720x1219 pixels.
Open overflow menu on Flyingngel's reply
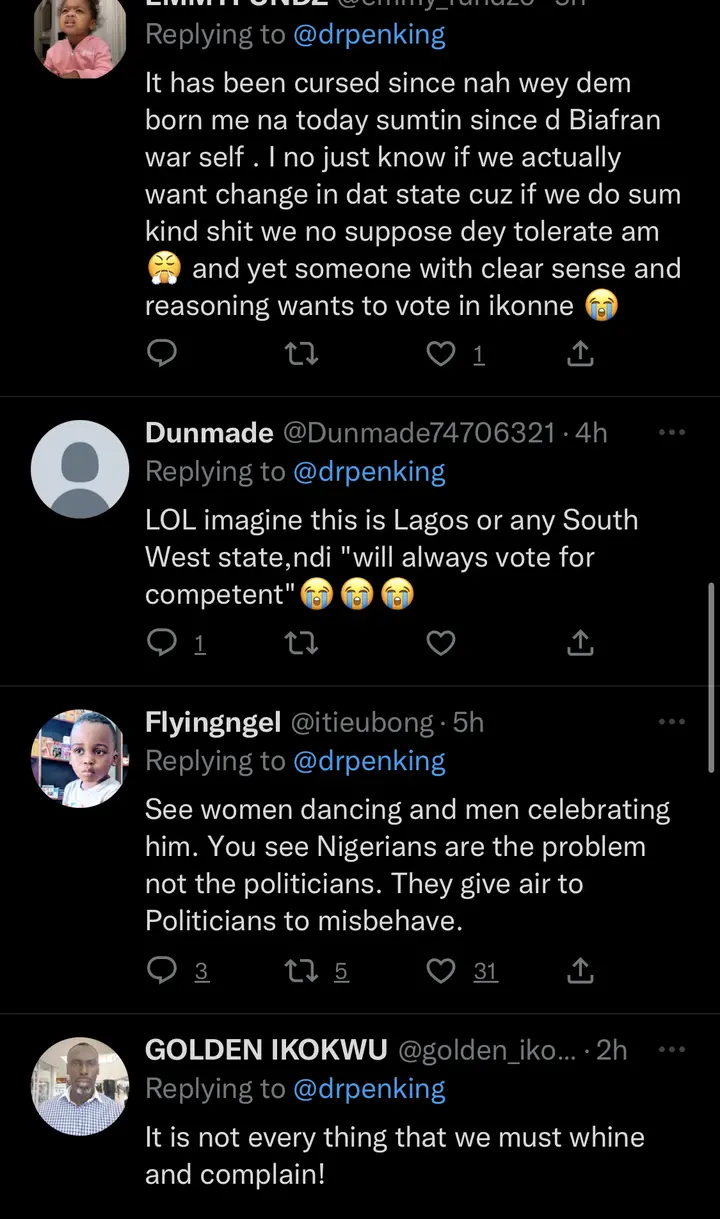click(671, 721)
